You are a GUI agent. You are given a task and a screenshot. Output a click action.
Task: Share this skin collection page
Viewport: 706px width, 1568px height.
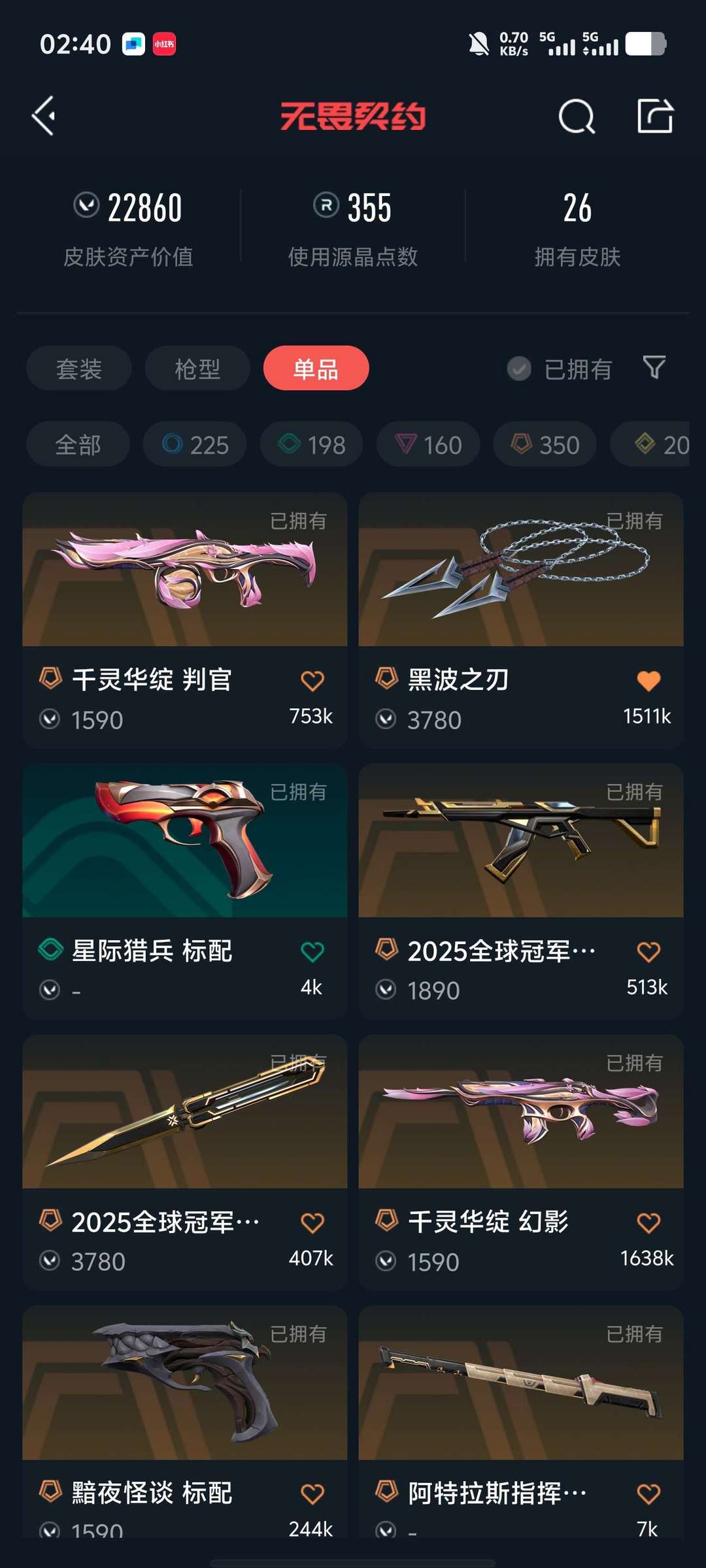(x=655, y=116)
